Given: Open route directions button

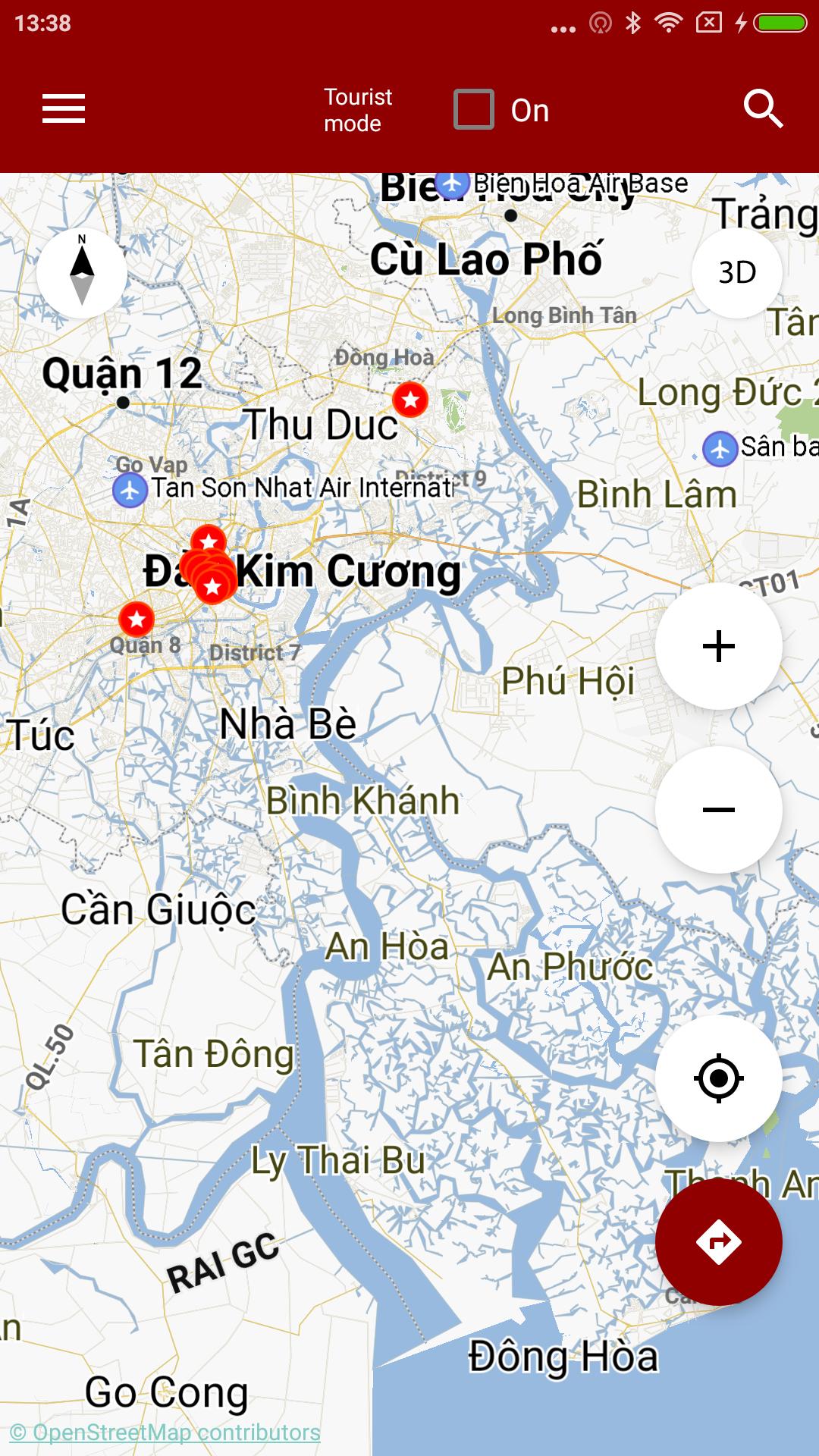Looking at the screenshot, I should [x=718, y=1242].
